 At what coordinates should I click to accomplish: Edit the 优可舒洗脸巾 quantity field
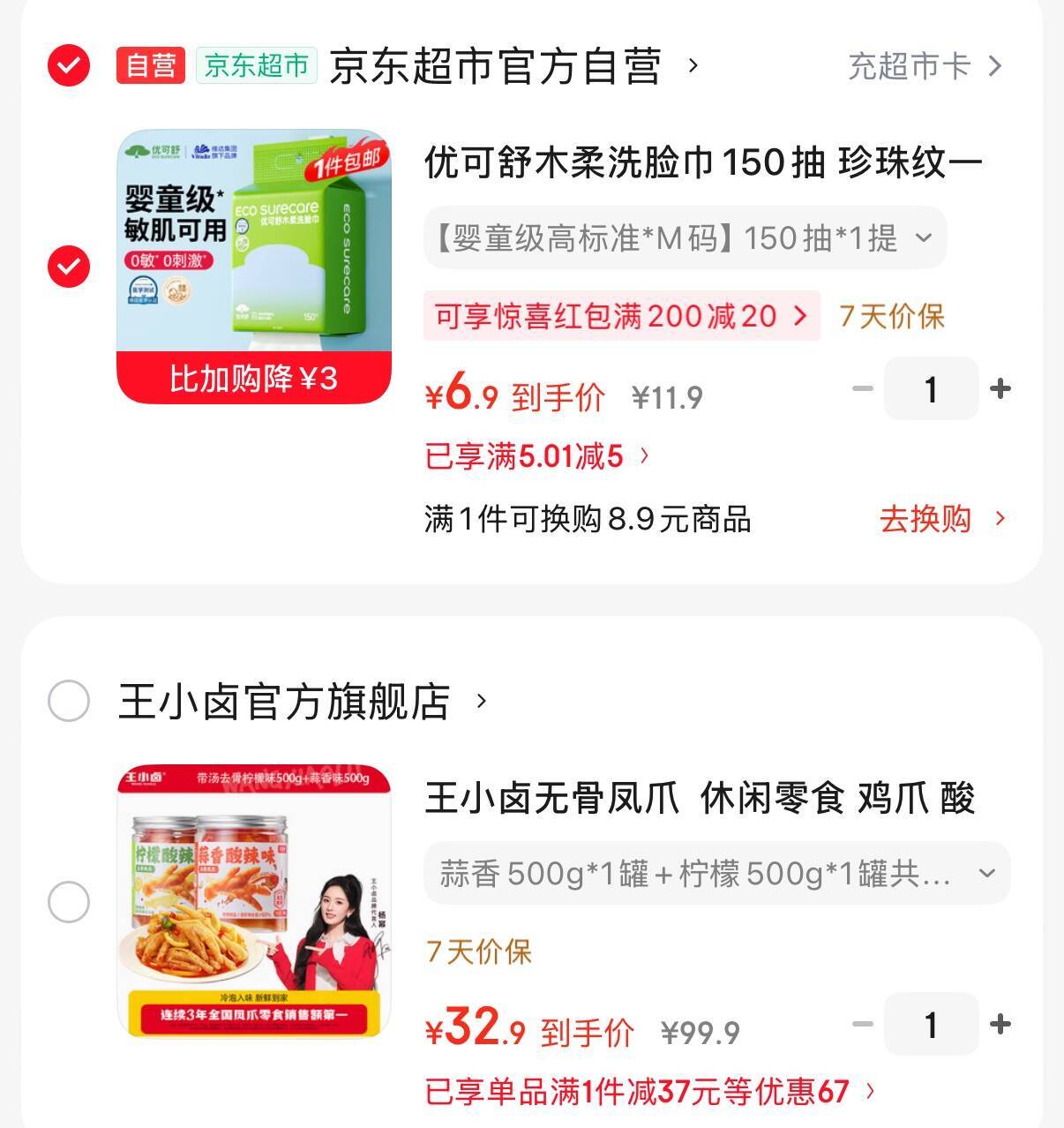pos(931,388)
